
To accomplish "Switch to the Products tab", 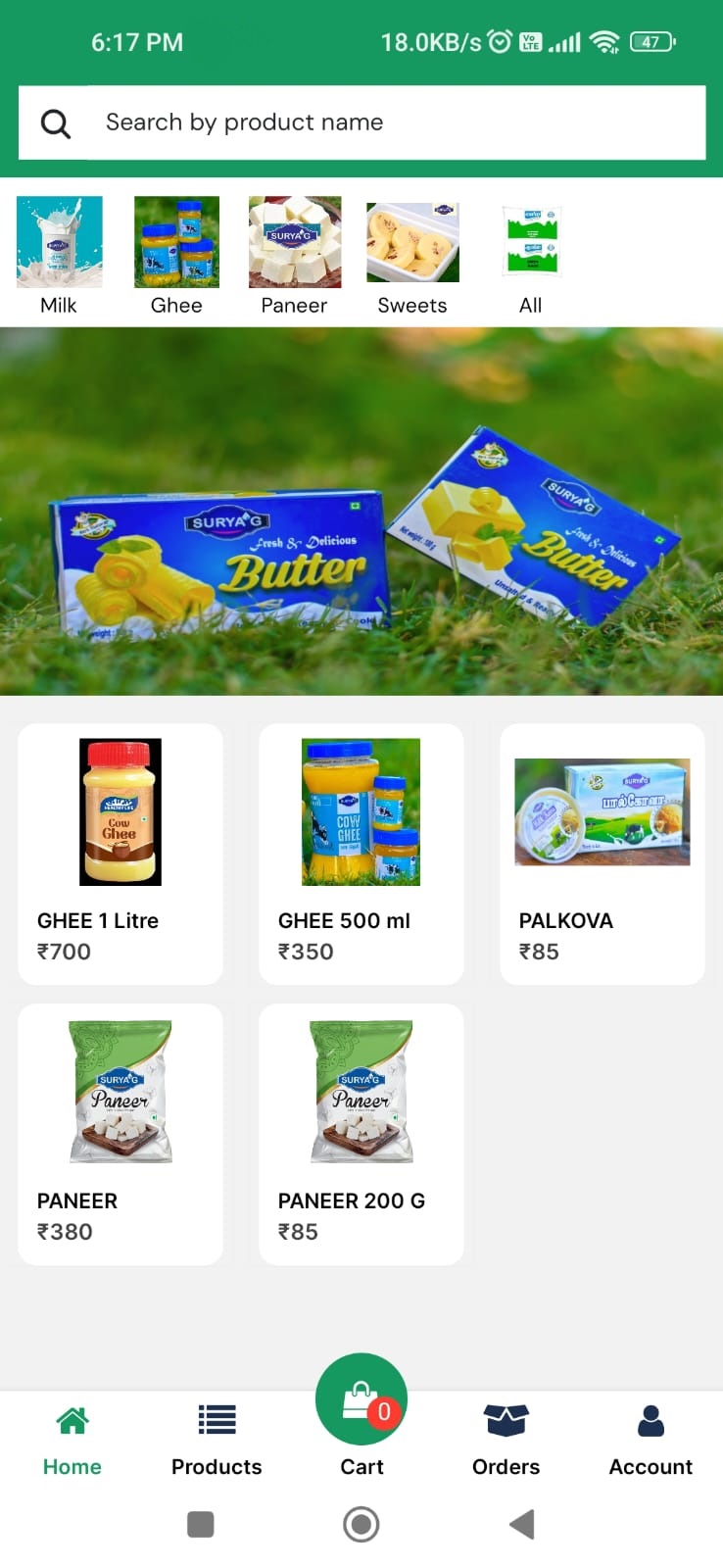I will (x=217, y=1439).
